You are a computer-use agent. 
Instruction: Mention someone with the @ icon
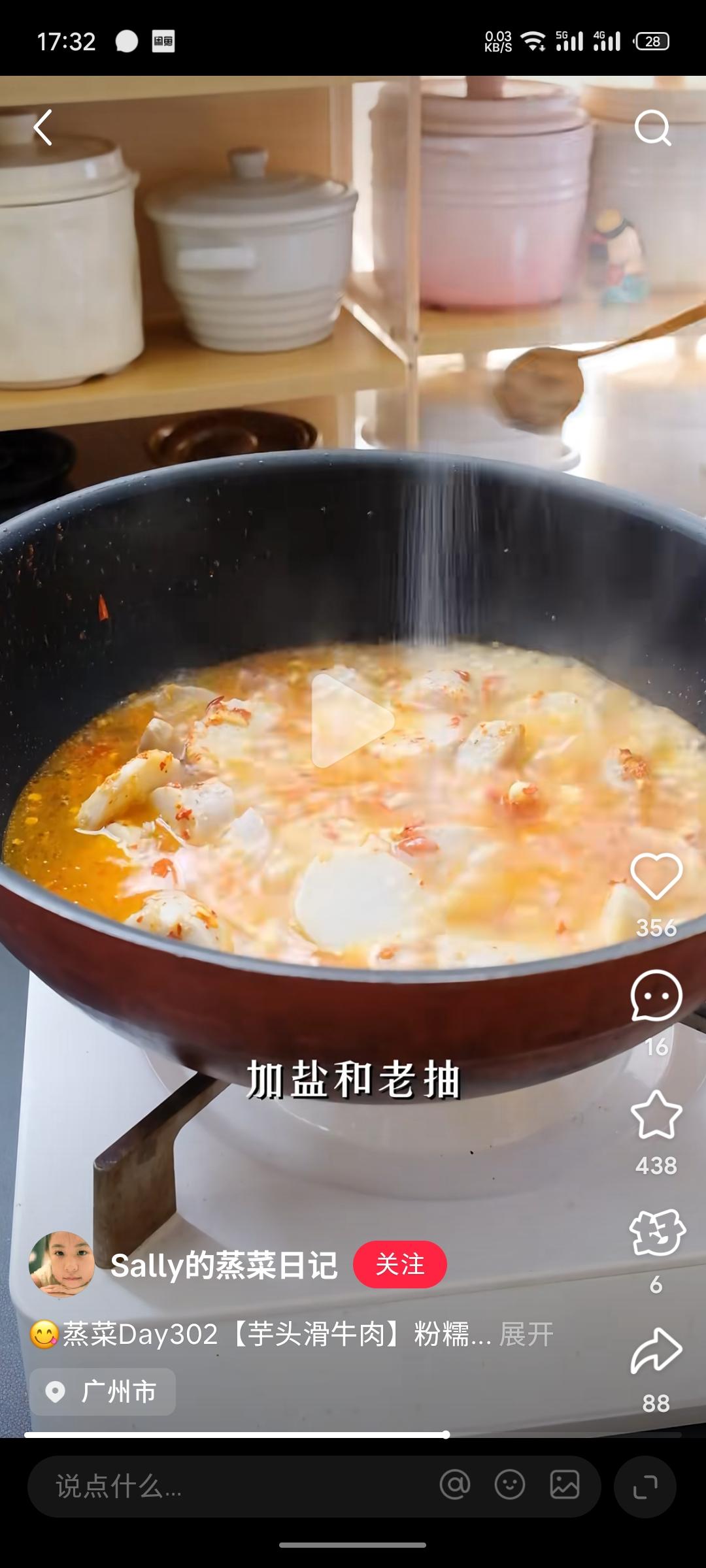455,1485
